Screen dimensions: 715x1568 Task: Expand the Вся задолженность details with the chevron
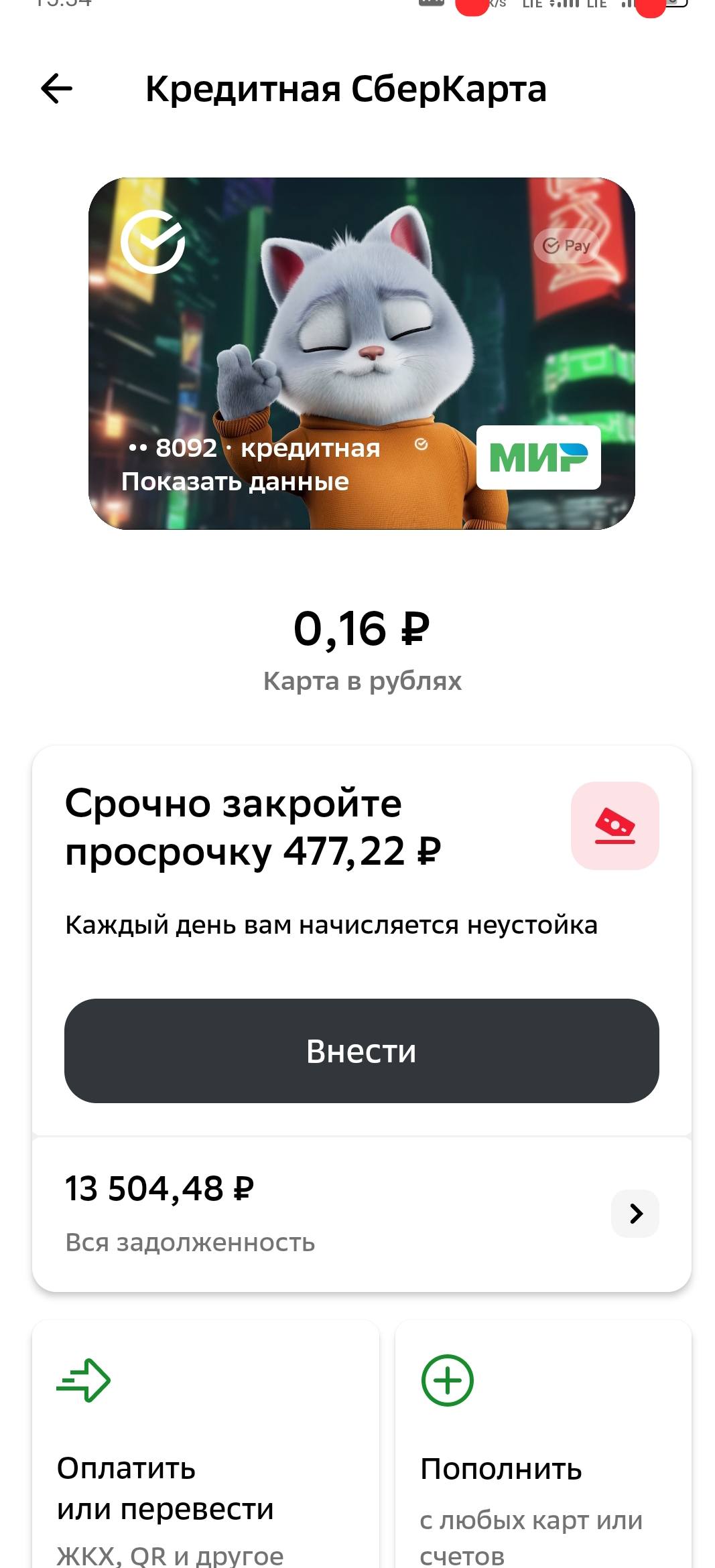point(635,1214)
